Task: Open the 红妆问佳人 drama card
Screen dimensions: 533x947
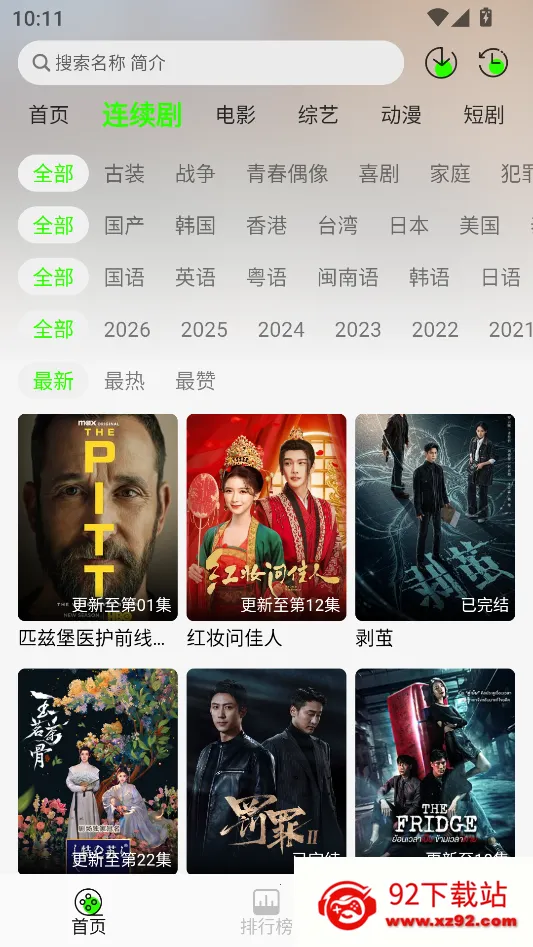Action: 266,531
